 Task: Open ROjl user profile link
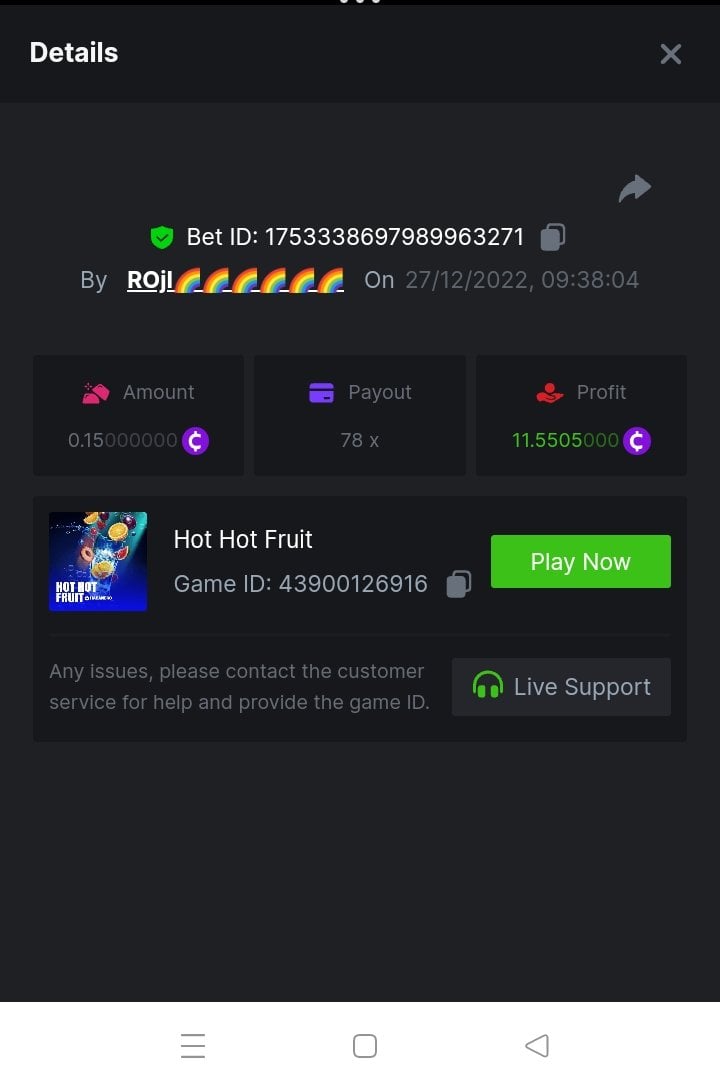pos(235,280)
